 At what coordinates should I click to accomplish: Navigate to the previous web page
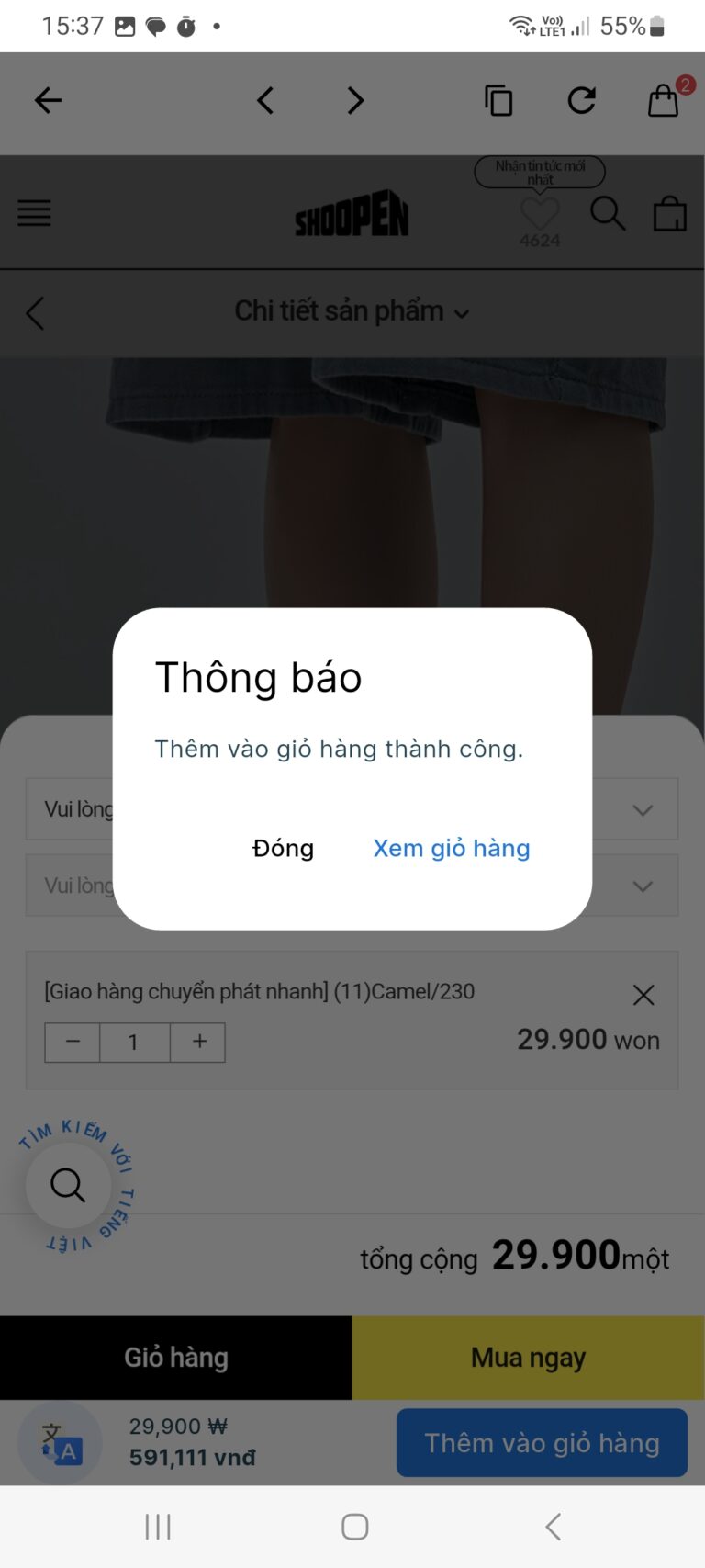pyautogui.click(x=265, y=100)
